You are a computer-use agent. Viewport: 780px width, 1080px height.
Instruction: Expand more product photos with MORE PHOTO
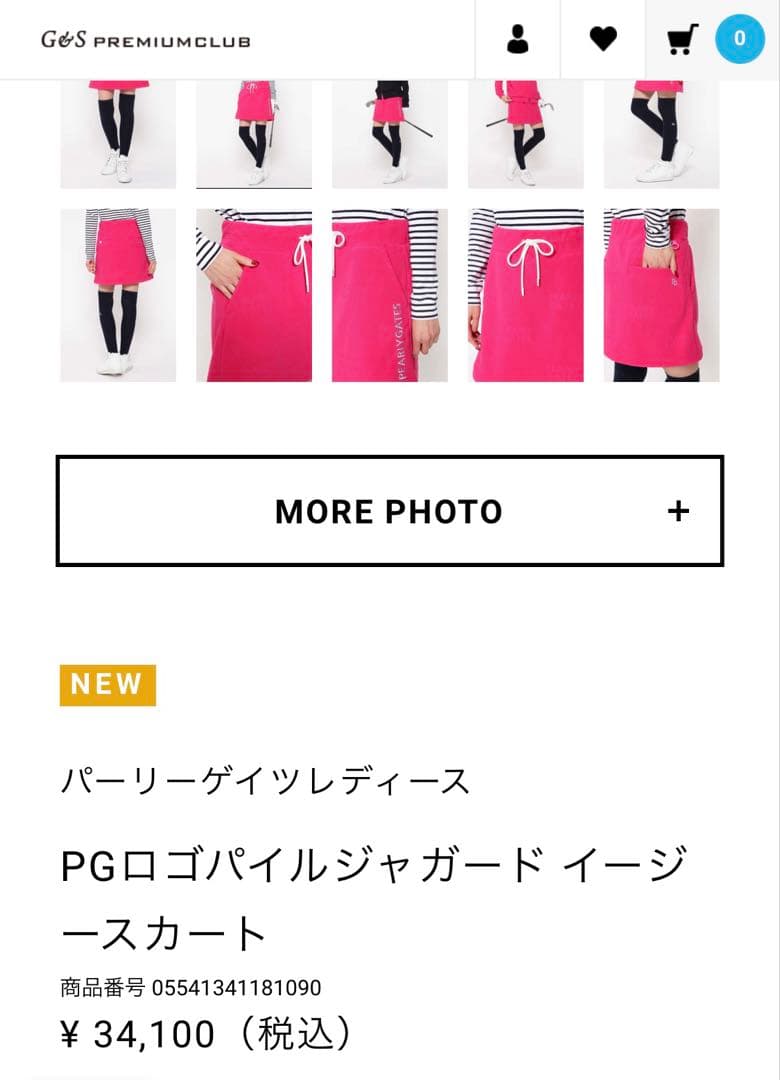[x=390, y=510]
